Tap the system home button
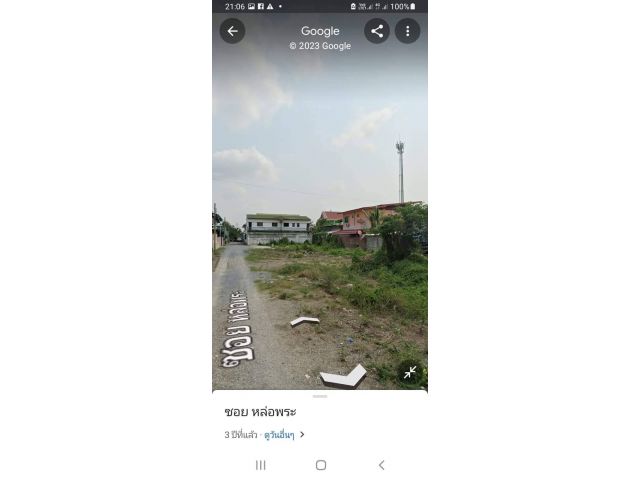Viewport: 640px width, 480px height. [x=320, y=465]
